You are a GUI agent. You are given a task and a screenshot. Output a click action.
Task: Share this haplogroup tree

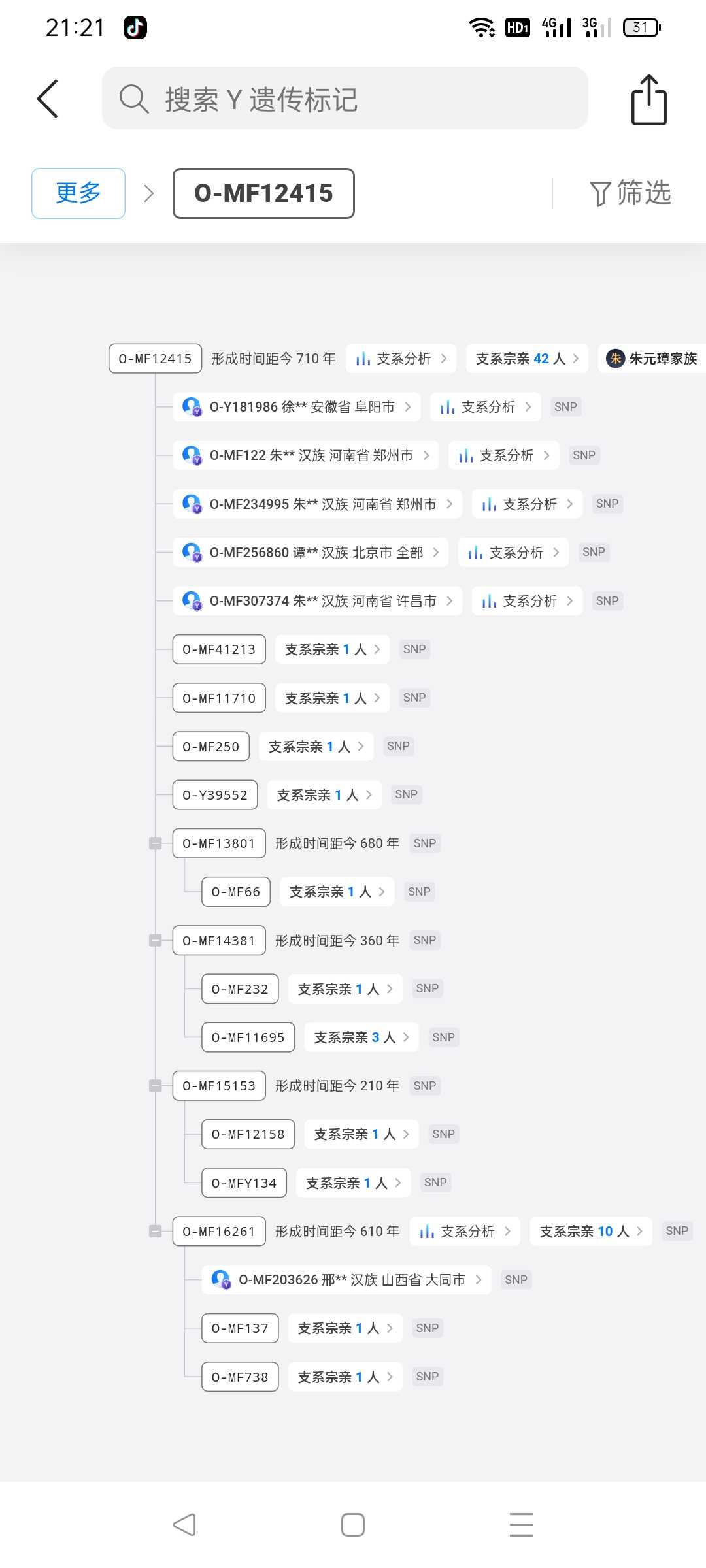tap(648, 99)
